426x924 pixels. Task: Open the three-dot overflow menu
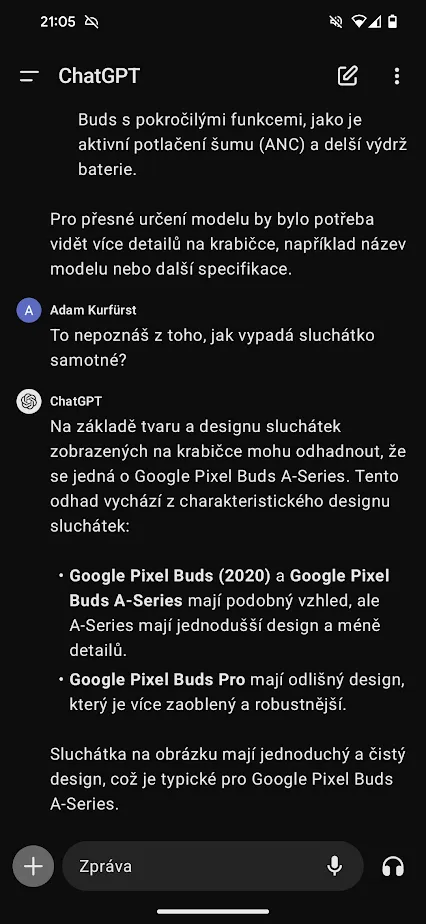tap(397, 76)
